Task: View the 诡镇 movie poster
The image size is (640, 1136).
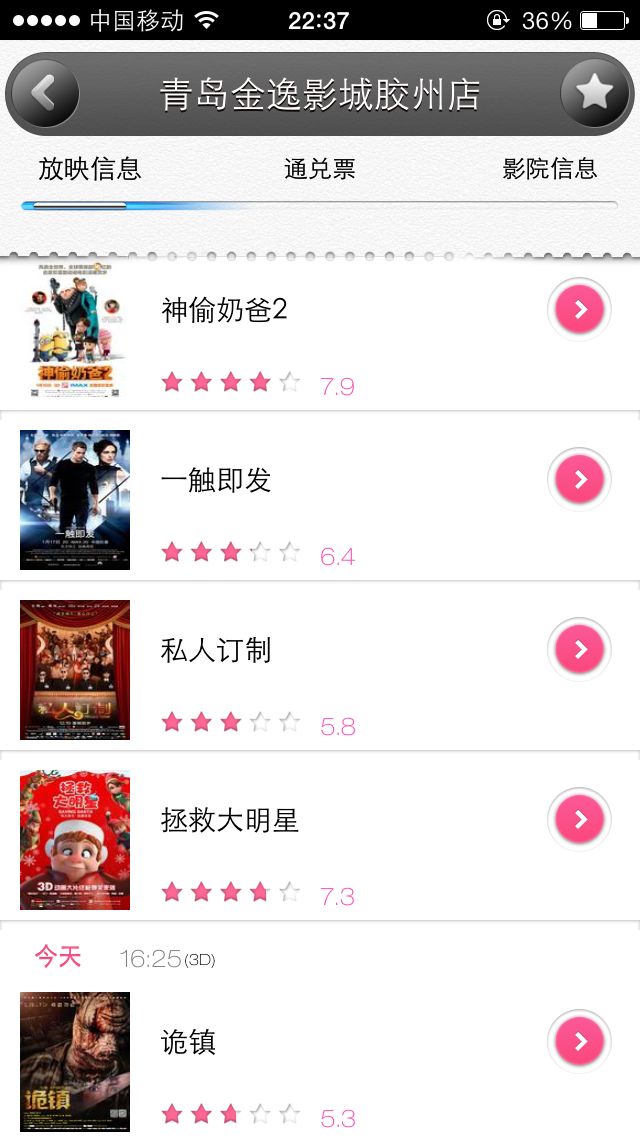Action: [x=75, y=1062]
